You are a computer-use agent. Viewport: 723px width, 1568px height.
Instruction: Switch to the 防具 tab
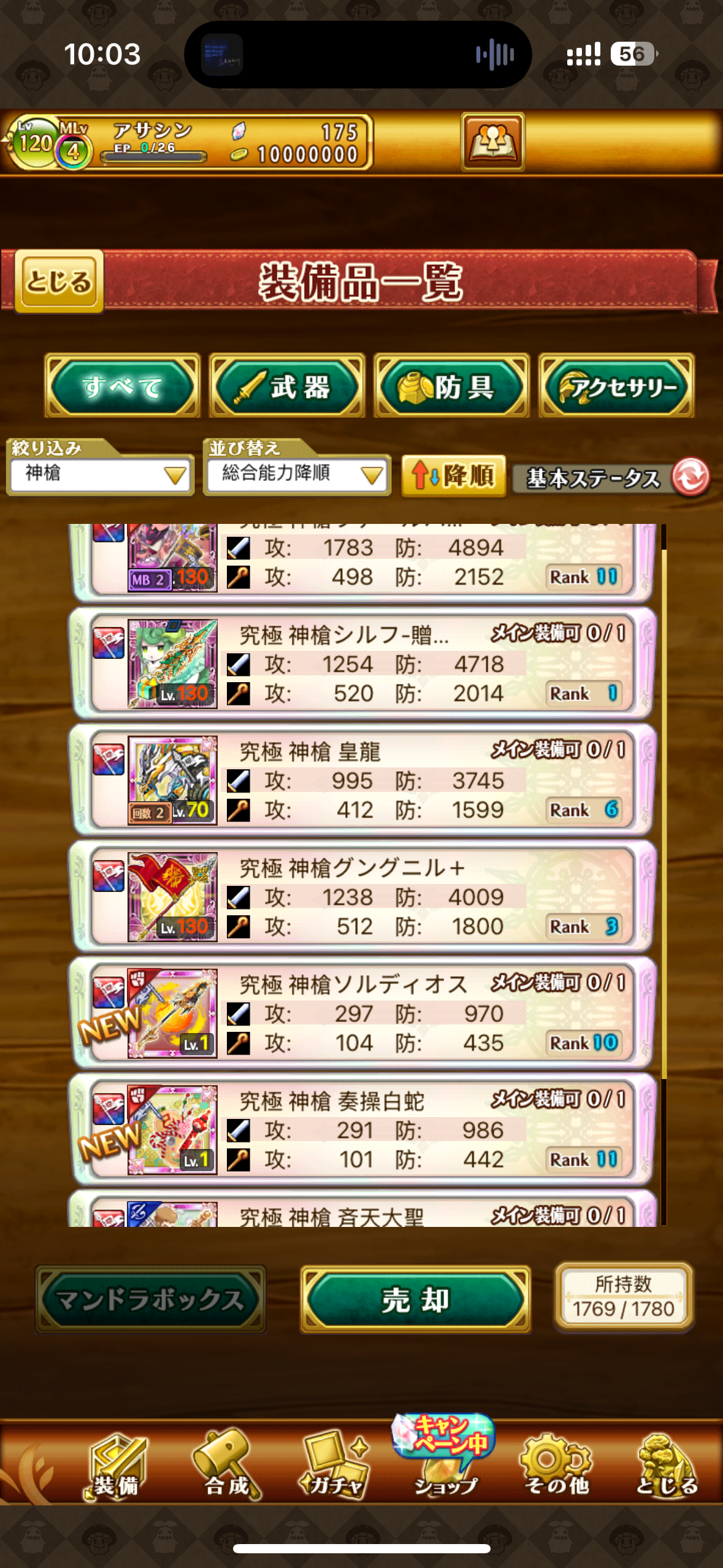(x=451, y=386)
